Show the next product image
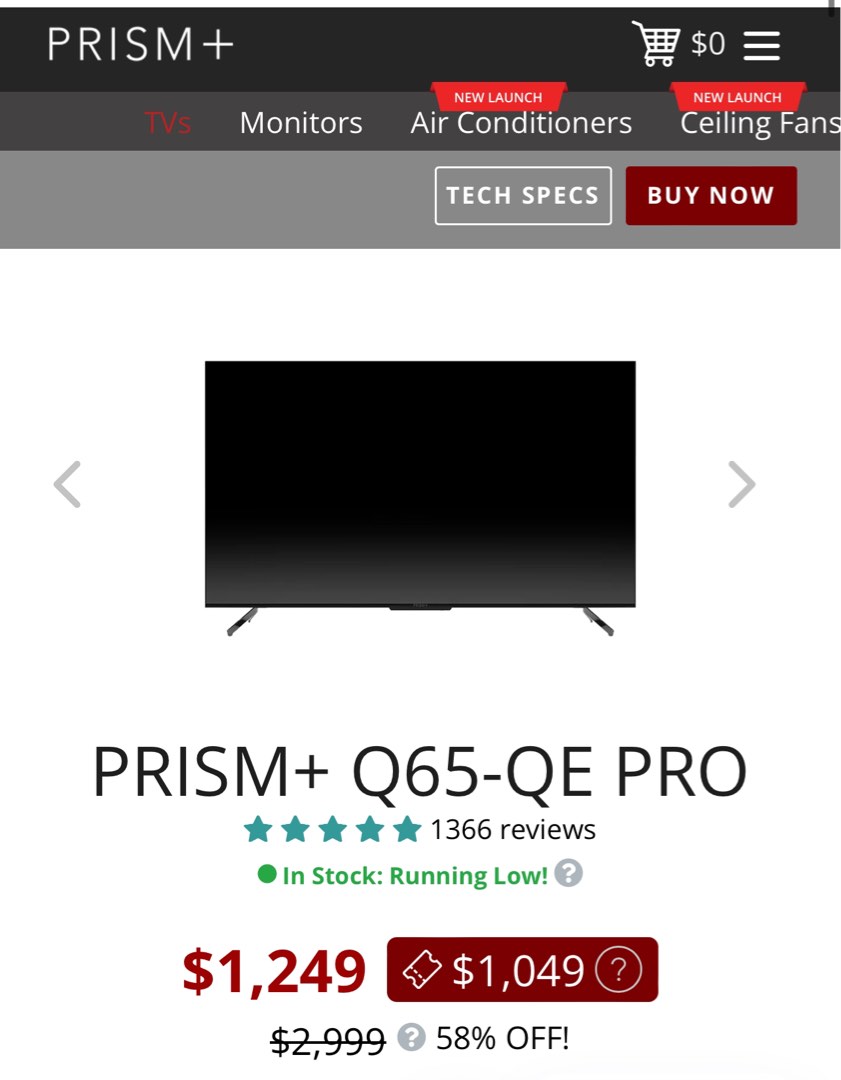841x1080 pixels. (742, 484)
